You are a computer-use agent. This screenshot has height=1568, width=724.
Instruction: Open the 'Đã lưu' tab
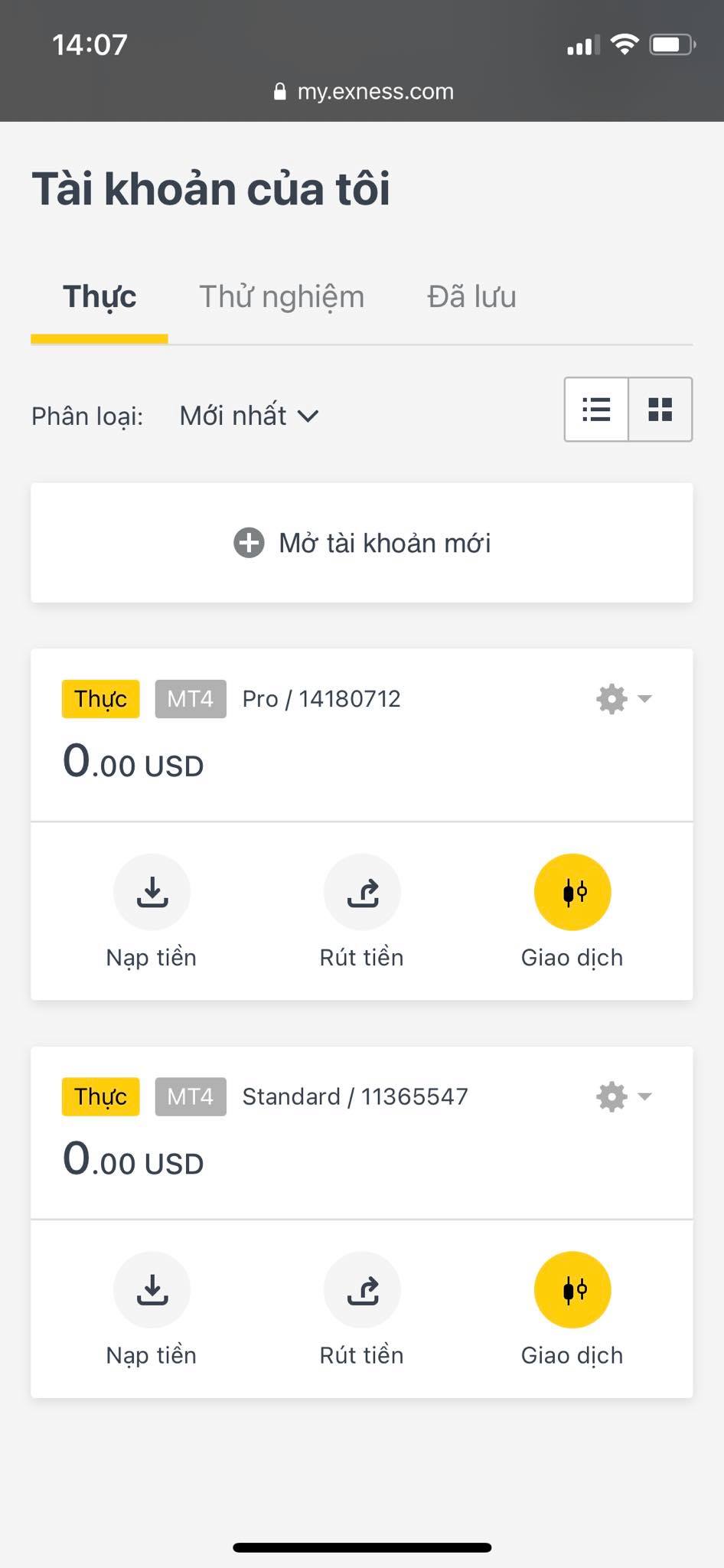coord(471,296)
